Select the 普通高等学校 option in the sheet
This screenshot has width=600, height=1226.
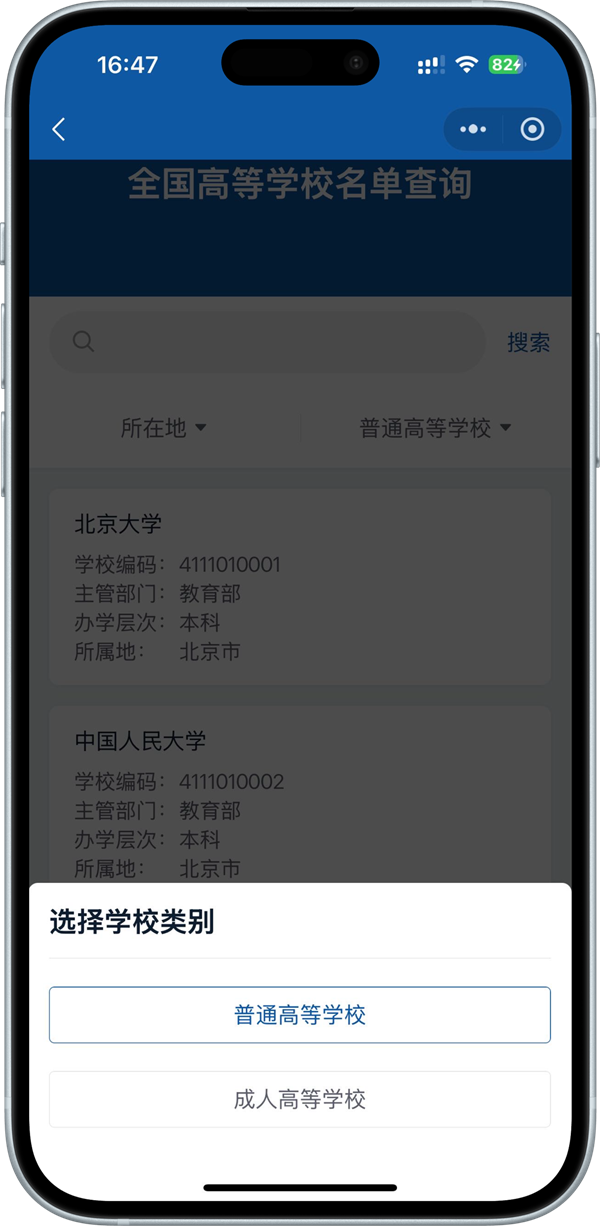pyautogui.click(x=300, y=1015)
